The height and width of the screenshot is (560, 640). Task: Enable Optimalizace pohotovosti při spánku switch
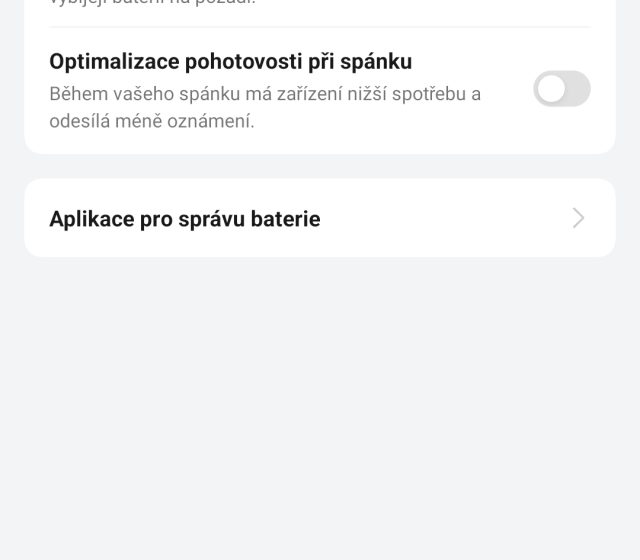(561, 89)
